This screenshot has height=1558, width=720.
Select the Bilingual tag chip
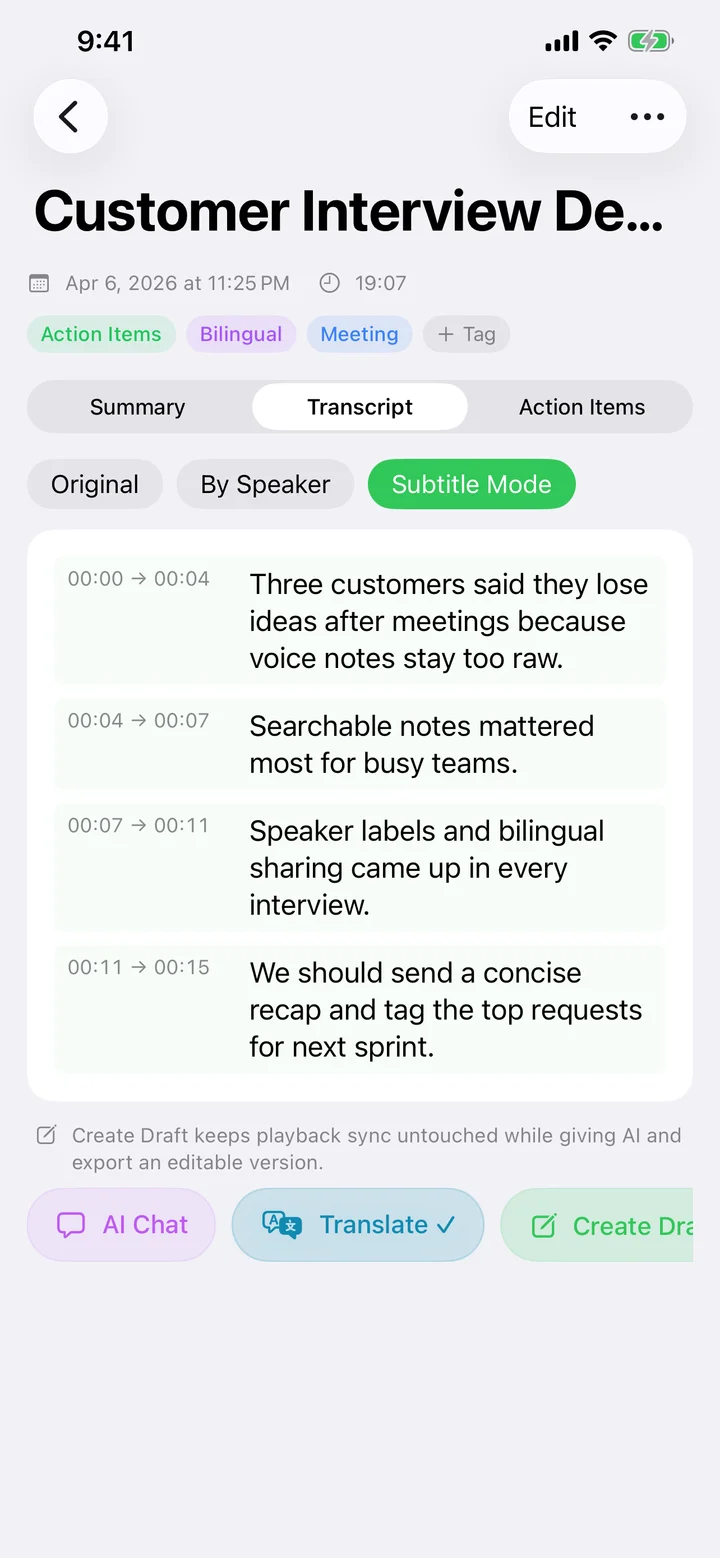click(241, 334)
